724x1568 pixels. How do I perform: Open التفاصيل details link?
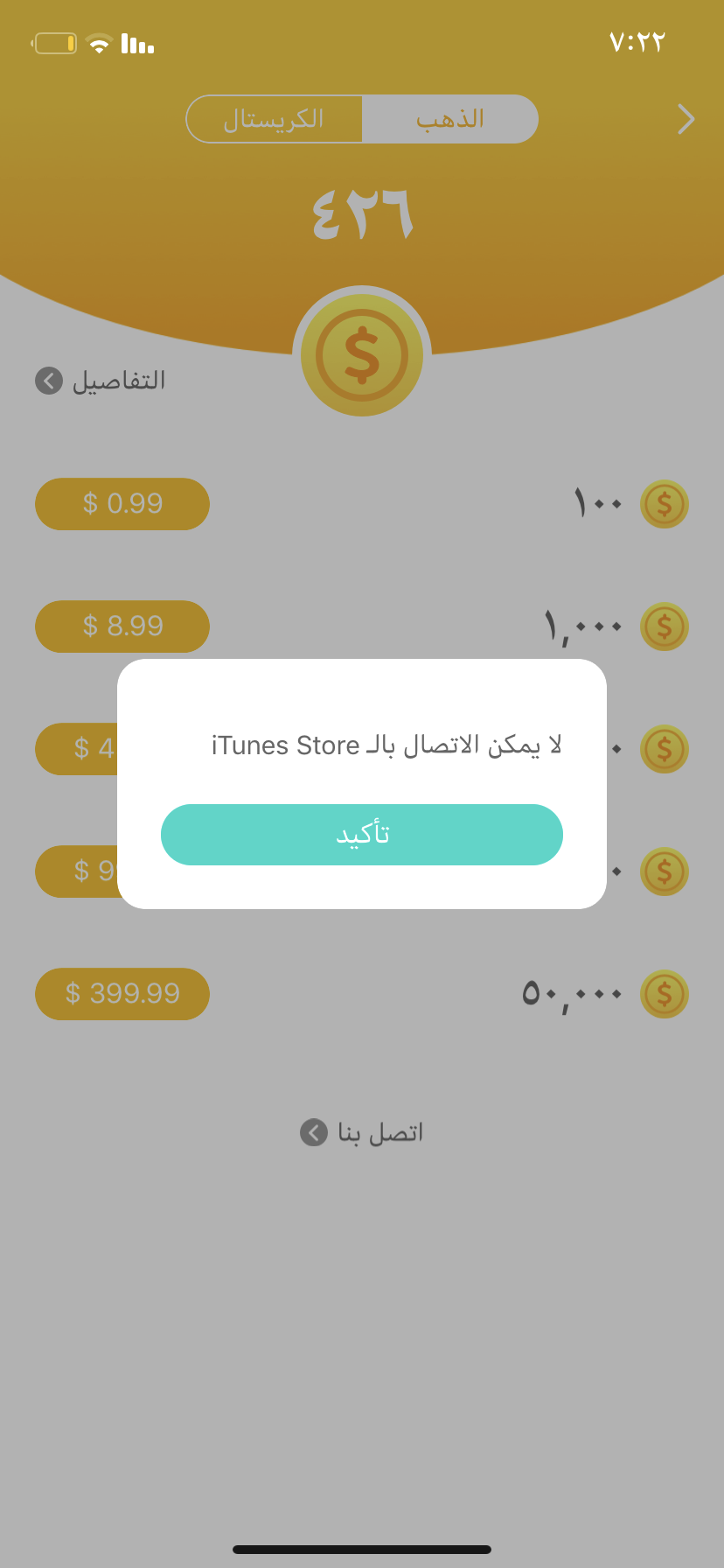coord(101,381)
